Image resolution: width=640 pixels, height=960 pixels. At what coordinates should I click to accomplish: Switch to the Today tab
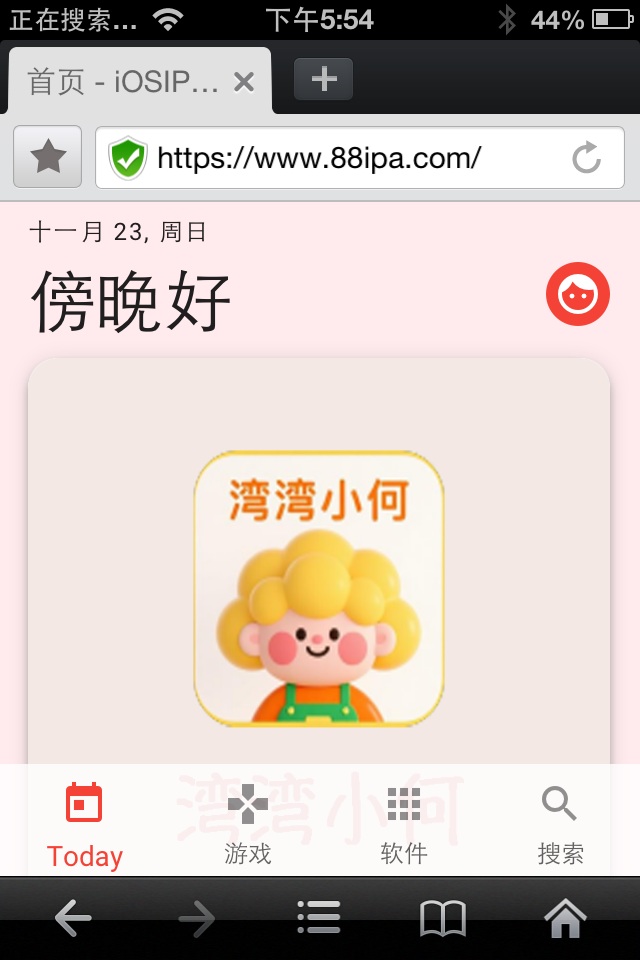84,825
